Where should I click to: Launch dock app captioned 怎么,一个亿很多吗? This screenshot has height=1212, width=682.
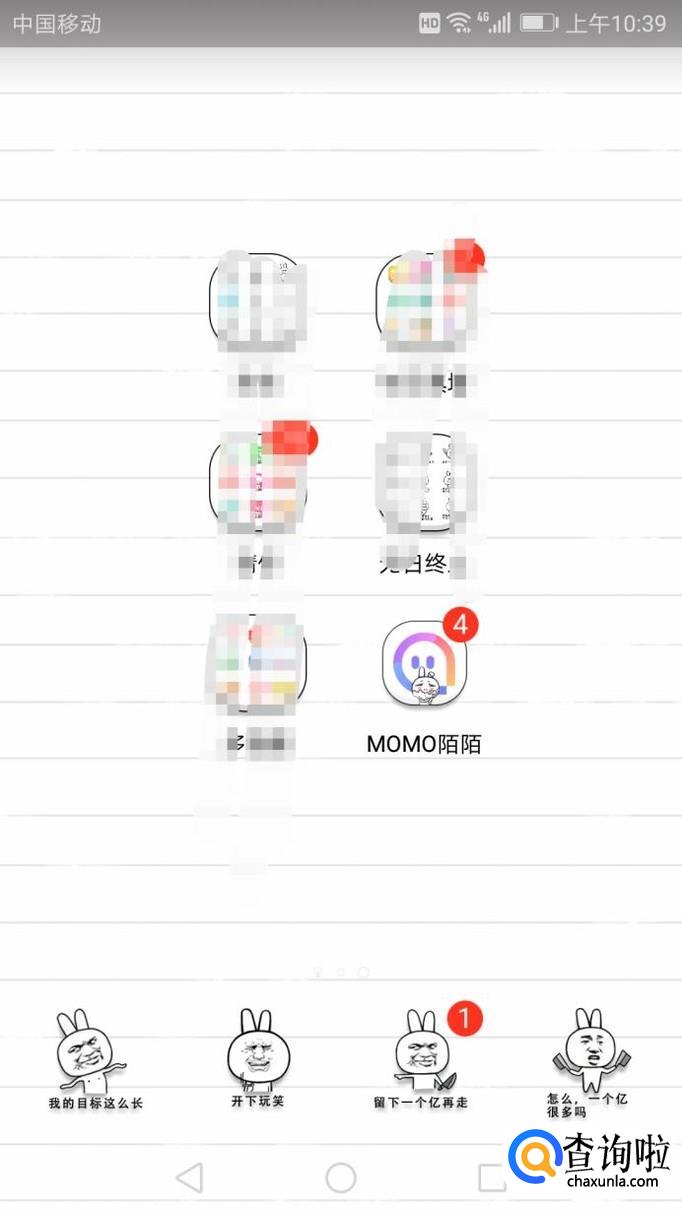(589, 1056)
